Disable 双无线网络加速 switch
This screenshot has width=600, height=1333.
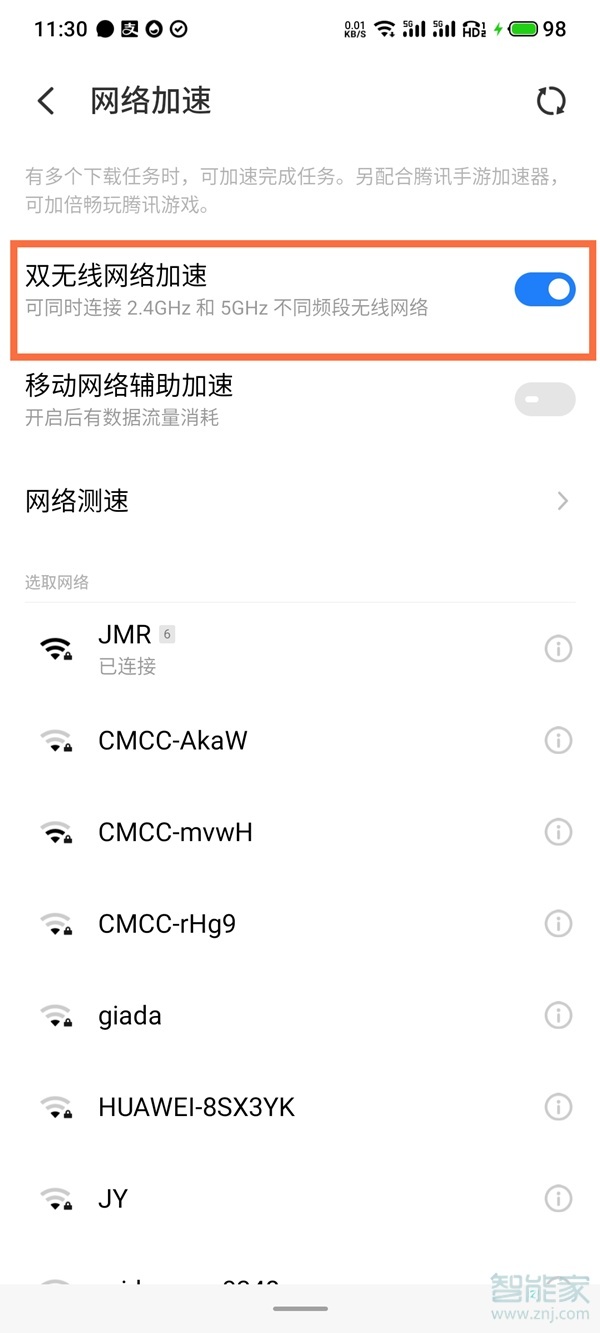(544, 290)
